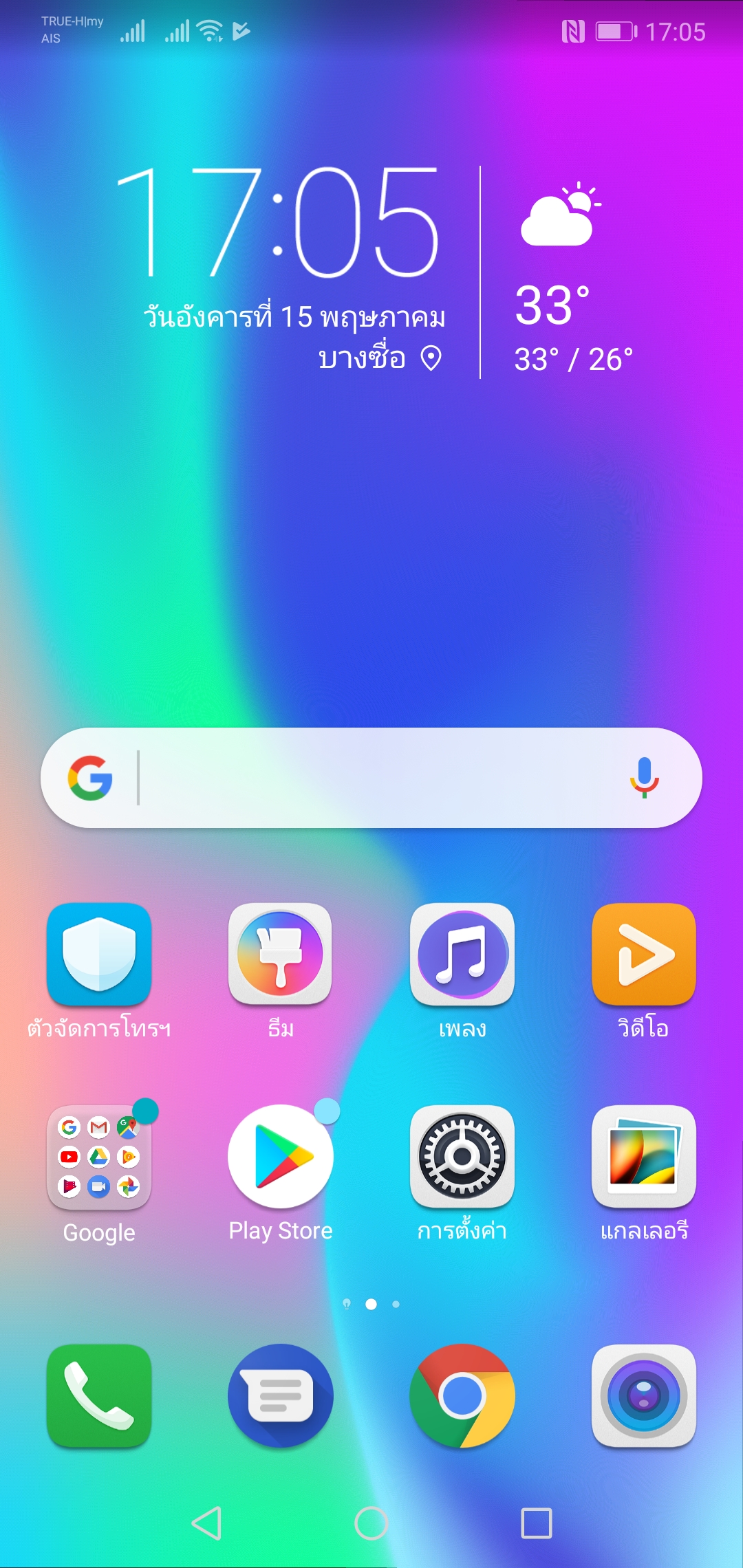The height and width of the screenshot is (1568, 743).
Task: Launch the Themes app (ธีม)
Action: [280, 955]
